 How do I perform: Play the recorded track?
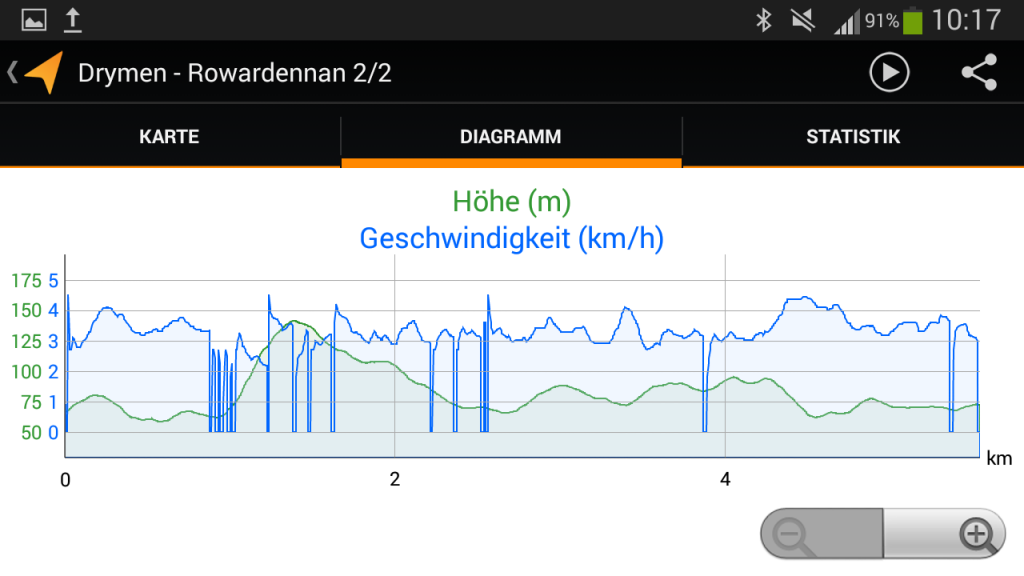(x=889, y=73)
